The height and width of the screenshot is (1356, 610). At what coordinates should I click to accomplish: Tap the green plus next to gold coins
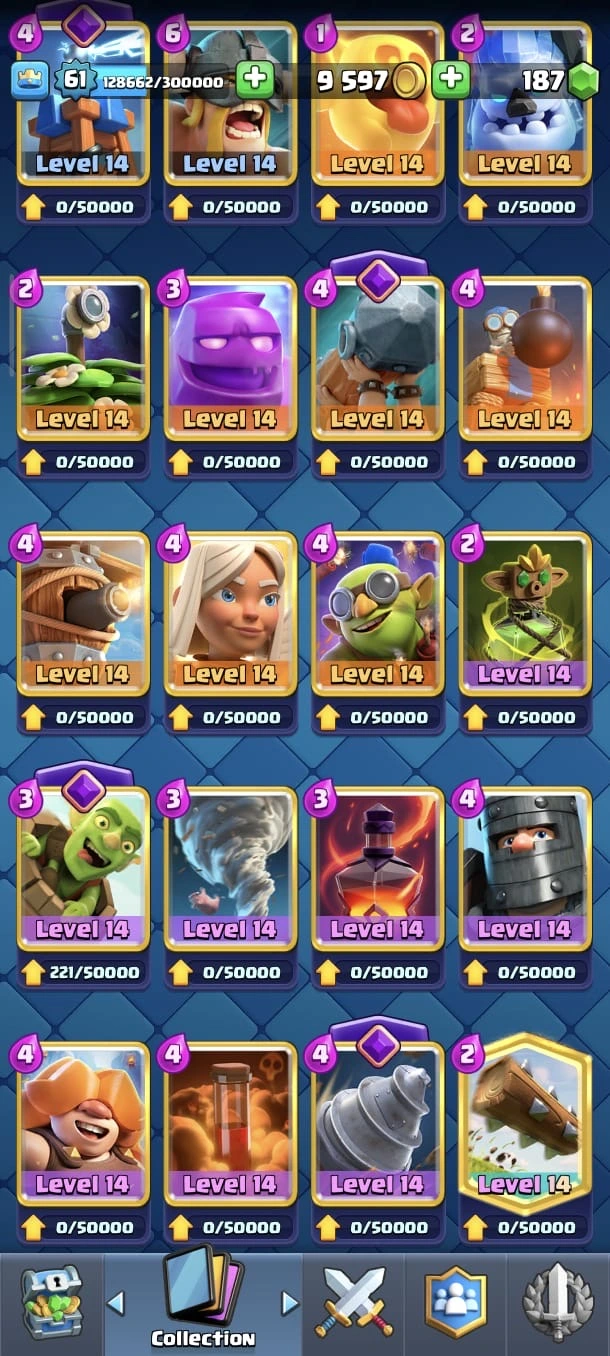(x=451, y=80)
